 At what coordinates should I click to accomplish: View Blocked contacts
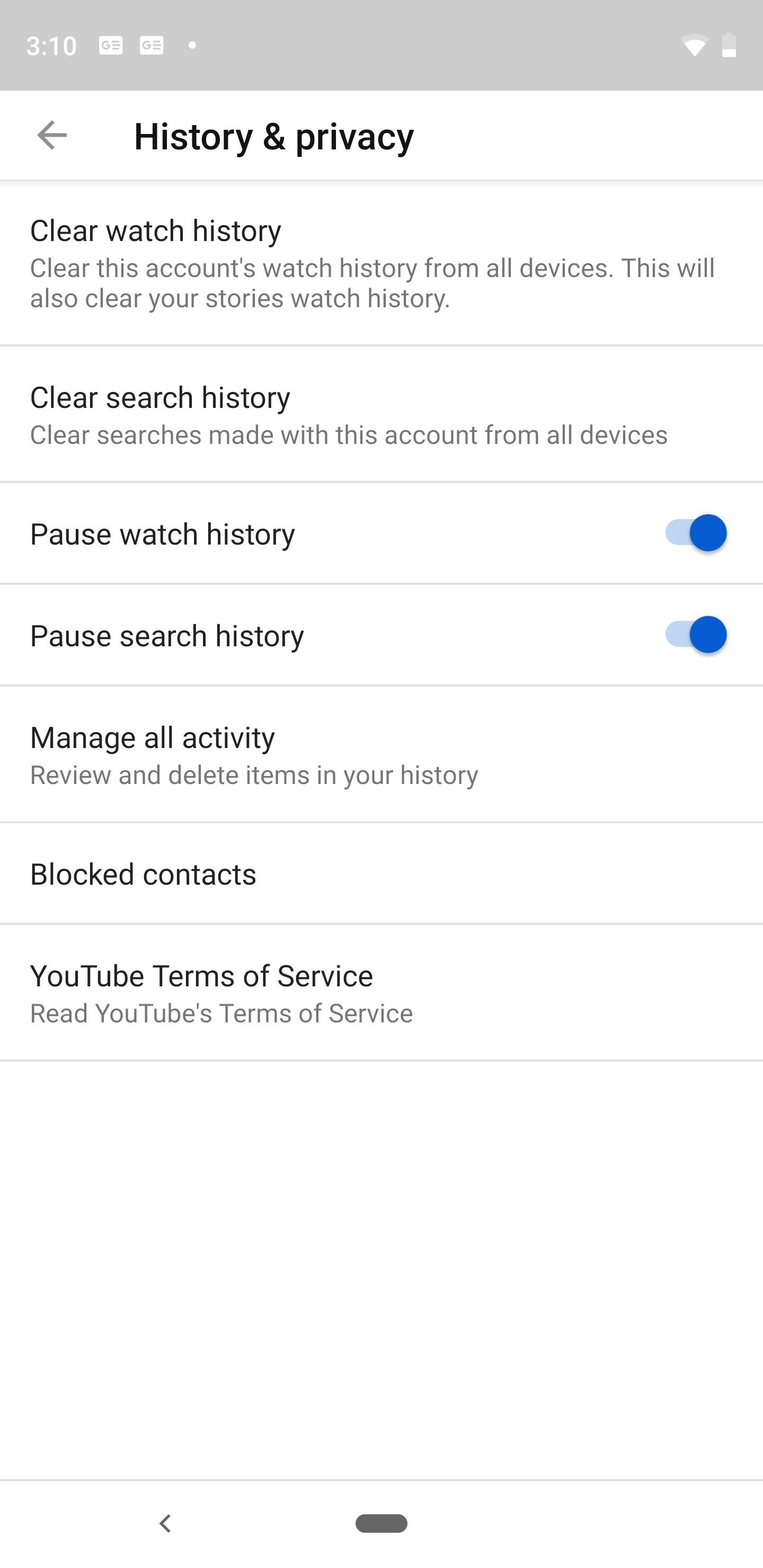(381, 874)
